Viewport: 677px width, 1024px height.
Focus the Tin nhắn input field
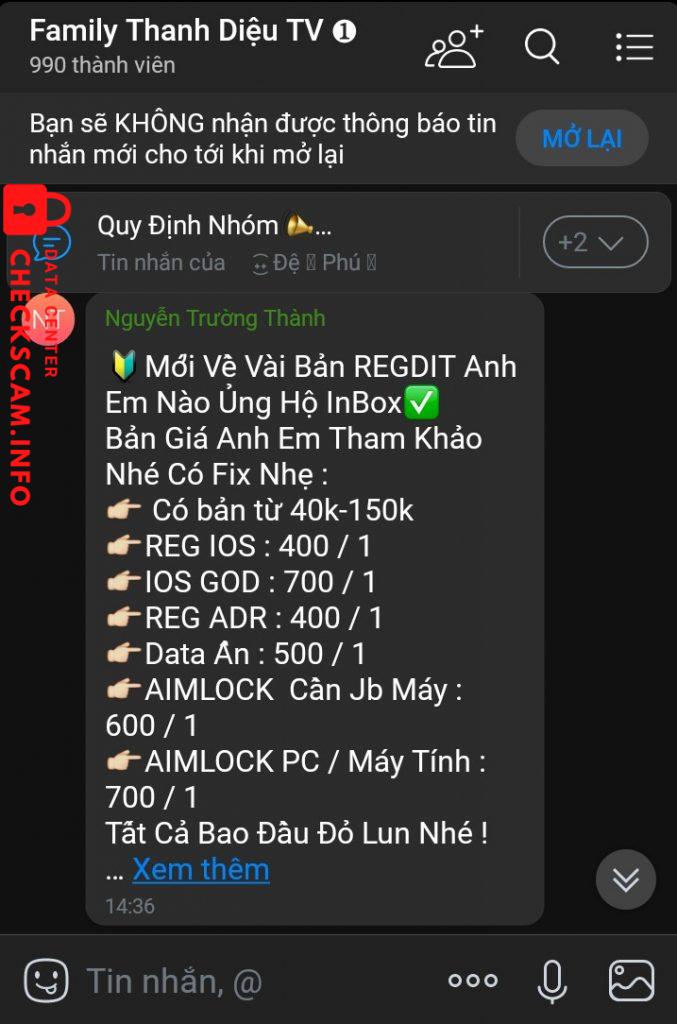(x=250, y=981)
